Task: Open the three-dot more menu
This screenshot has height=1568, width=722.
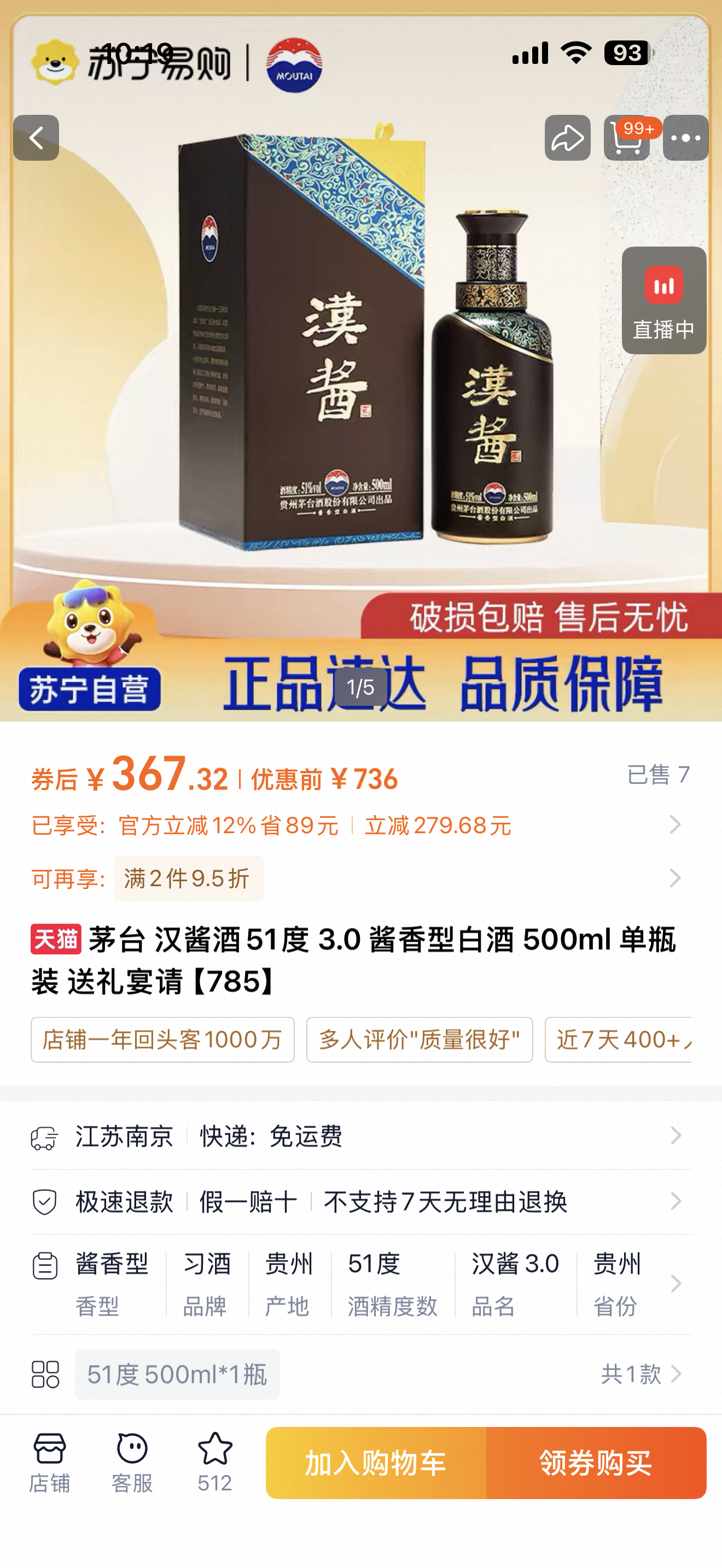Action: coord(685,138)
